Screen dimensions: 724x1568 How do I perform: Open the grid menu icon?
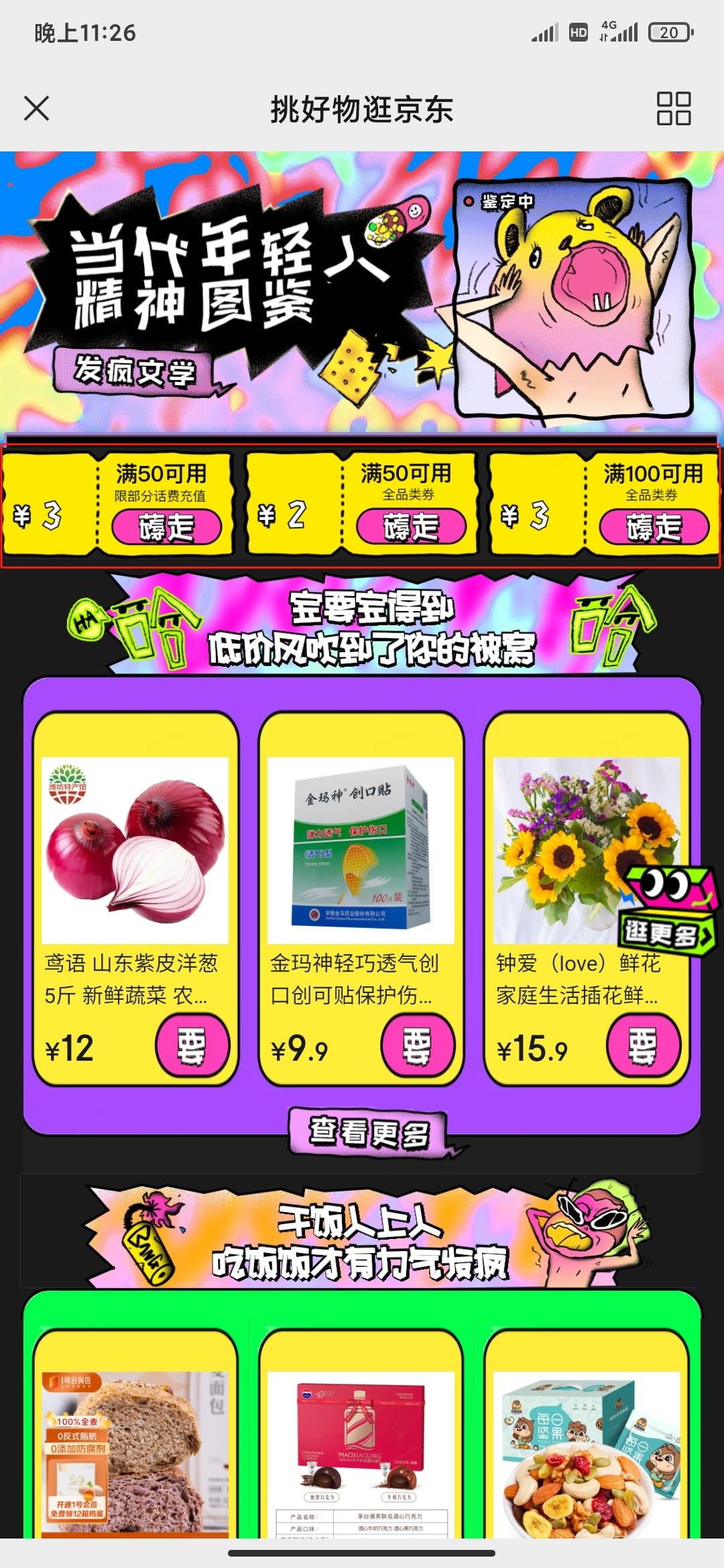(x=673, y=109)
